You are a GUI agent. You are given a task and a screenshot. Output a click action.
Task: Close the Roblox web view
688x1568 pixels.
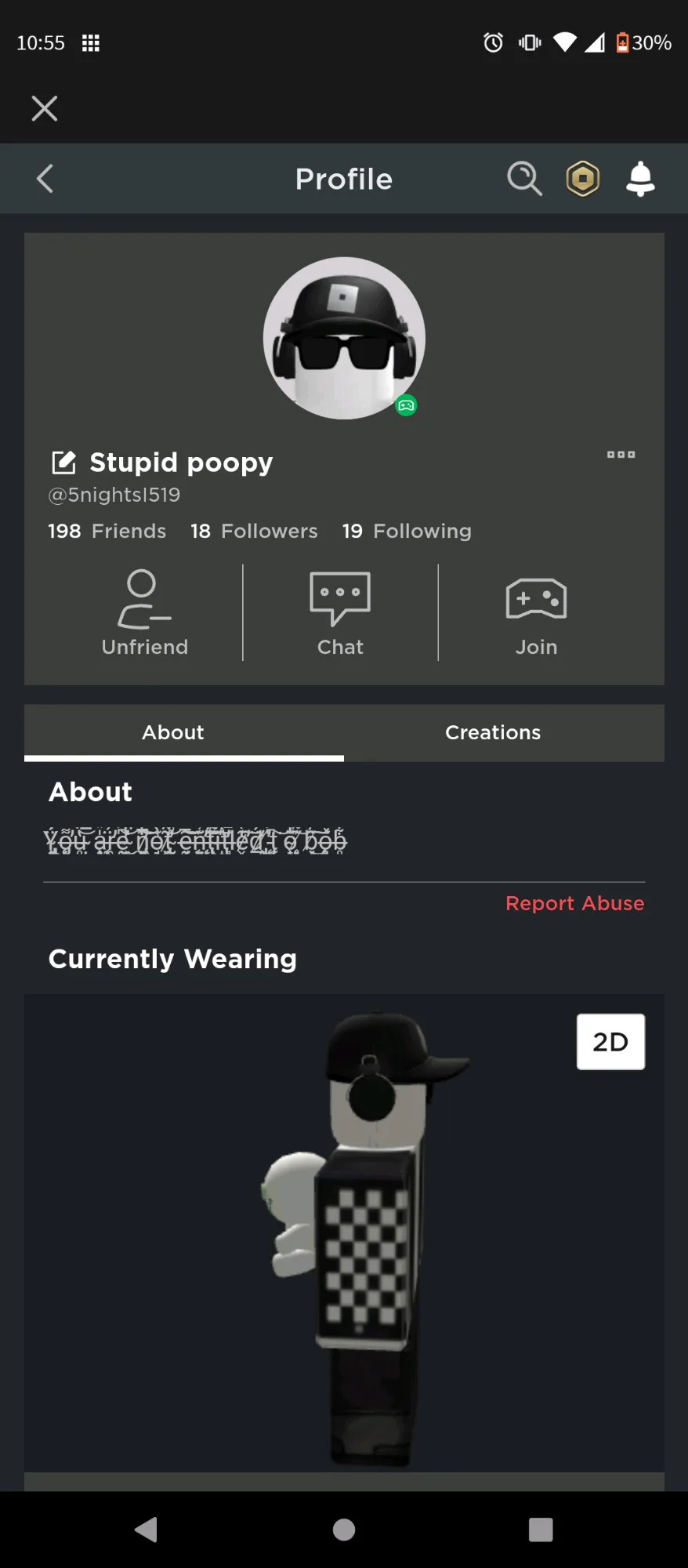click(x=45, y=108)
